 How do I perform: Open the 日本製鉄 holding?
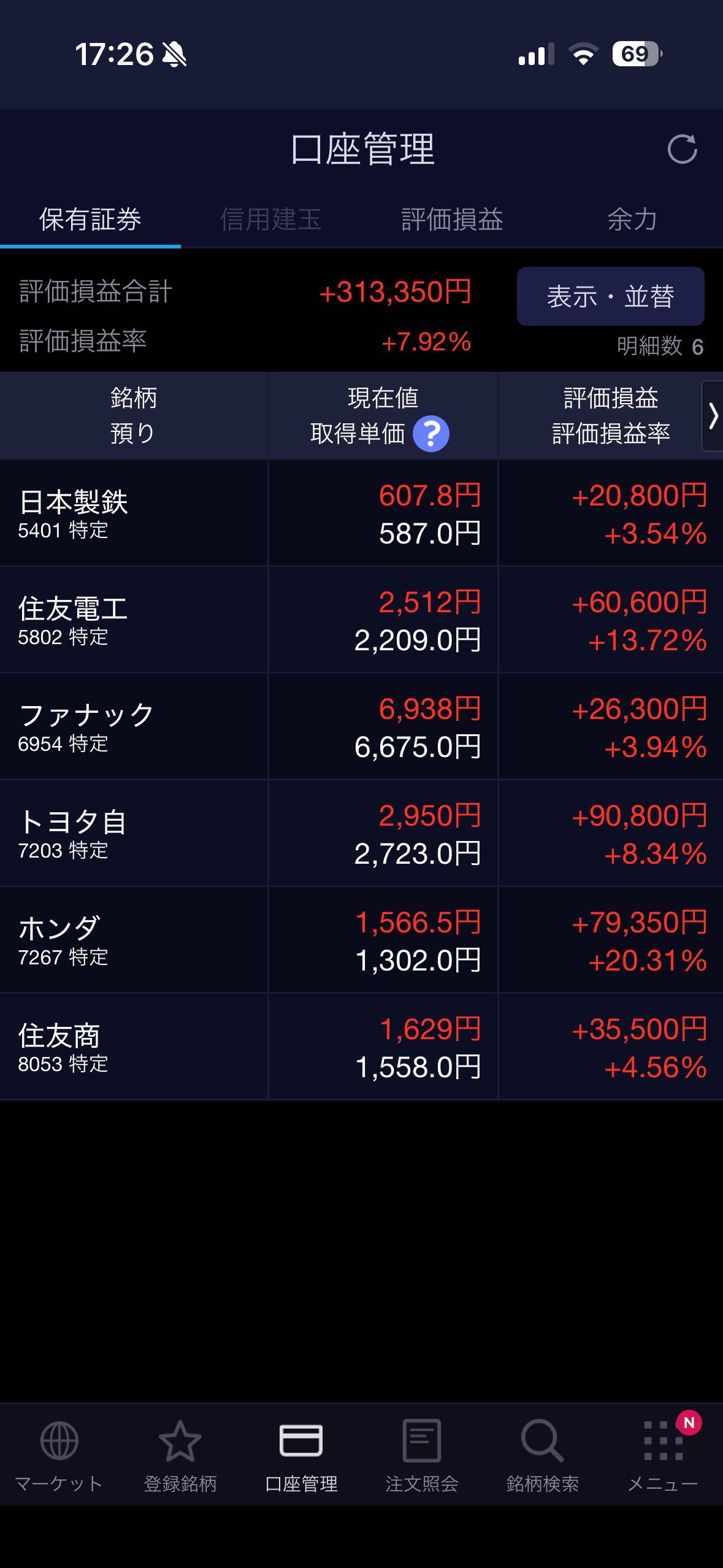(x=361, y=513)
